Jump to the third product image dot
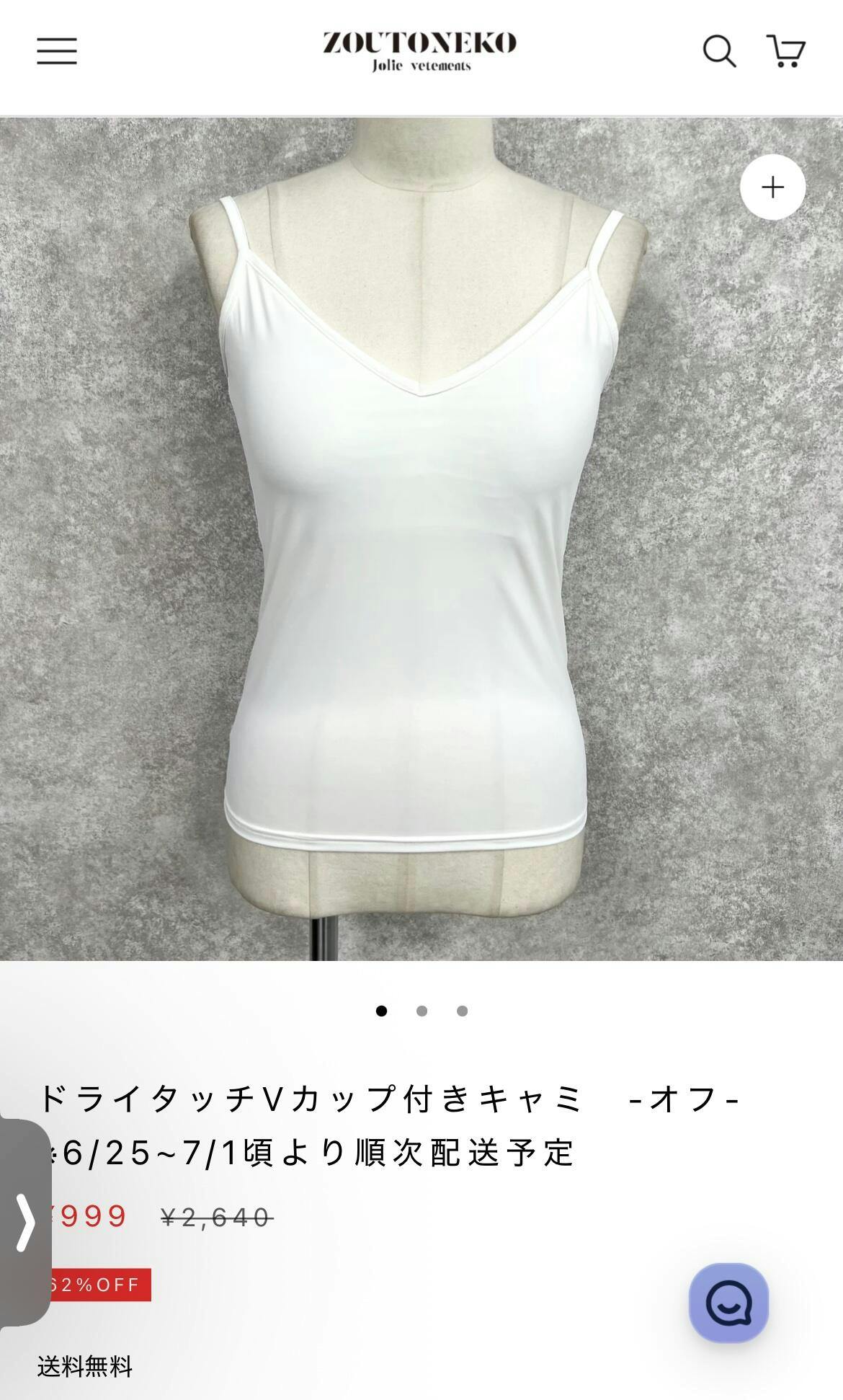843x1400 pixels. pyautogui.click(x=462, y=1011)
